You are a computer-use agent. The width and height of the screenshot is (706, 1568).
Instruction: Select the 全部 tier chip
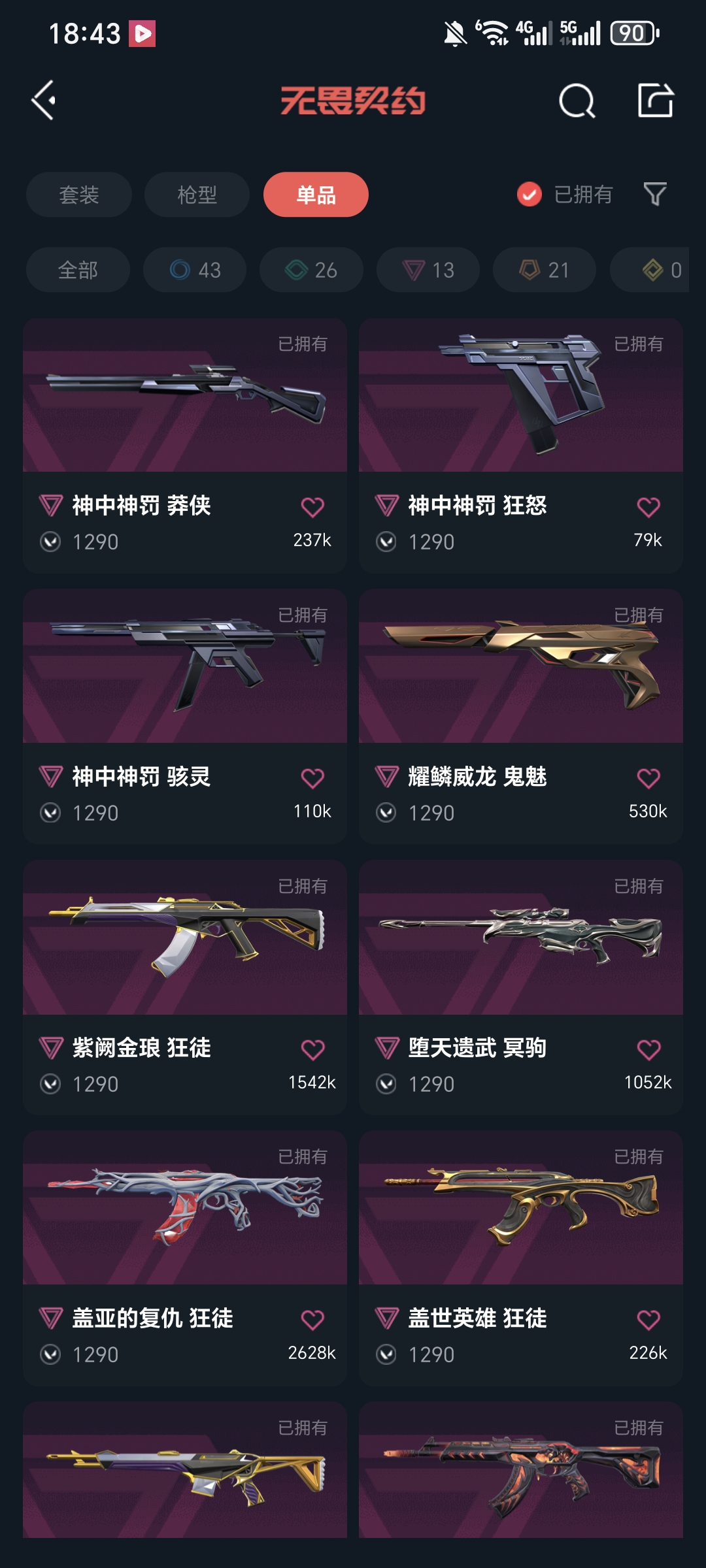78,270
